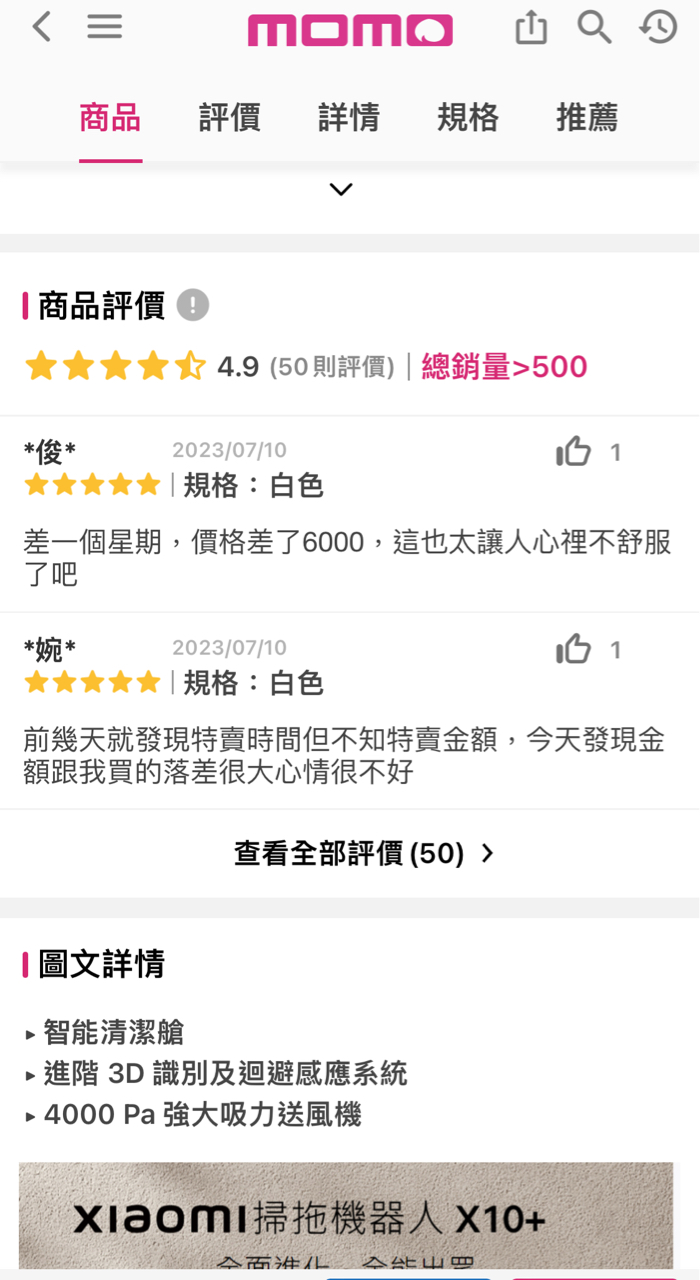Switch to the 推薦 tab

pos(588,118)
